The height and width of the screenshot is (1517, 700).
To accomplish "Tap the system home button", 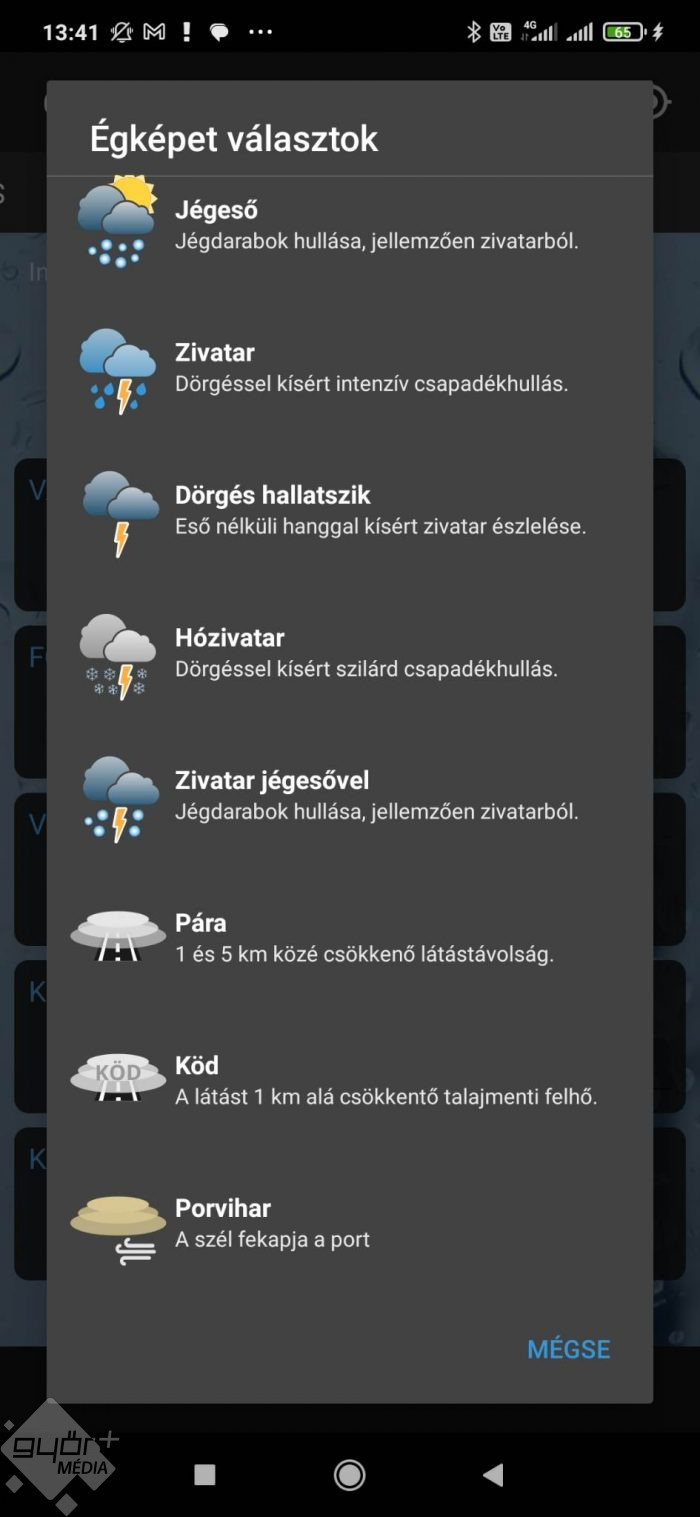I will [349, 1474].
